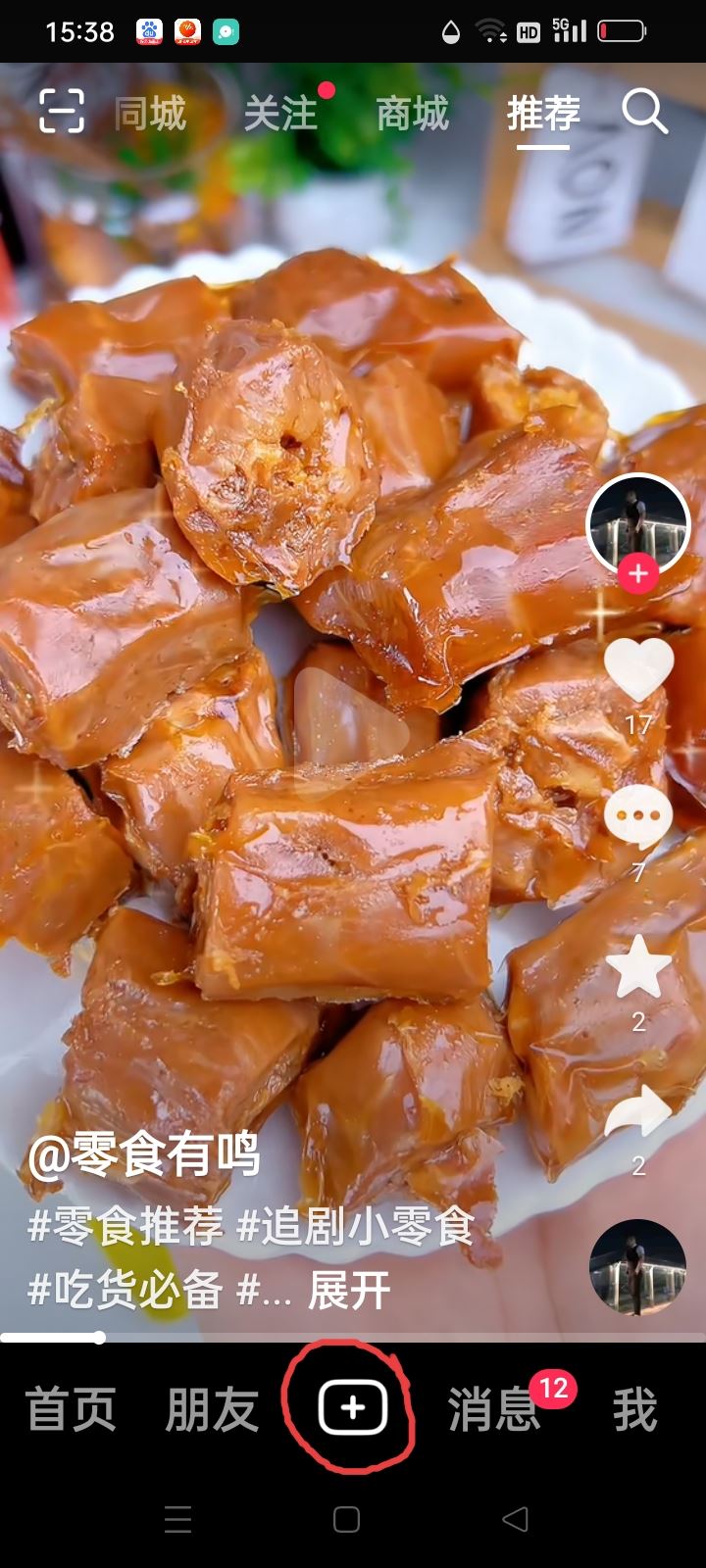Open the 消息 tab

point(493,1409)
